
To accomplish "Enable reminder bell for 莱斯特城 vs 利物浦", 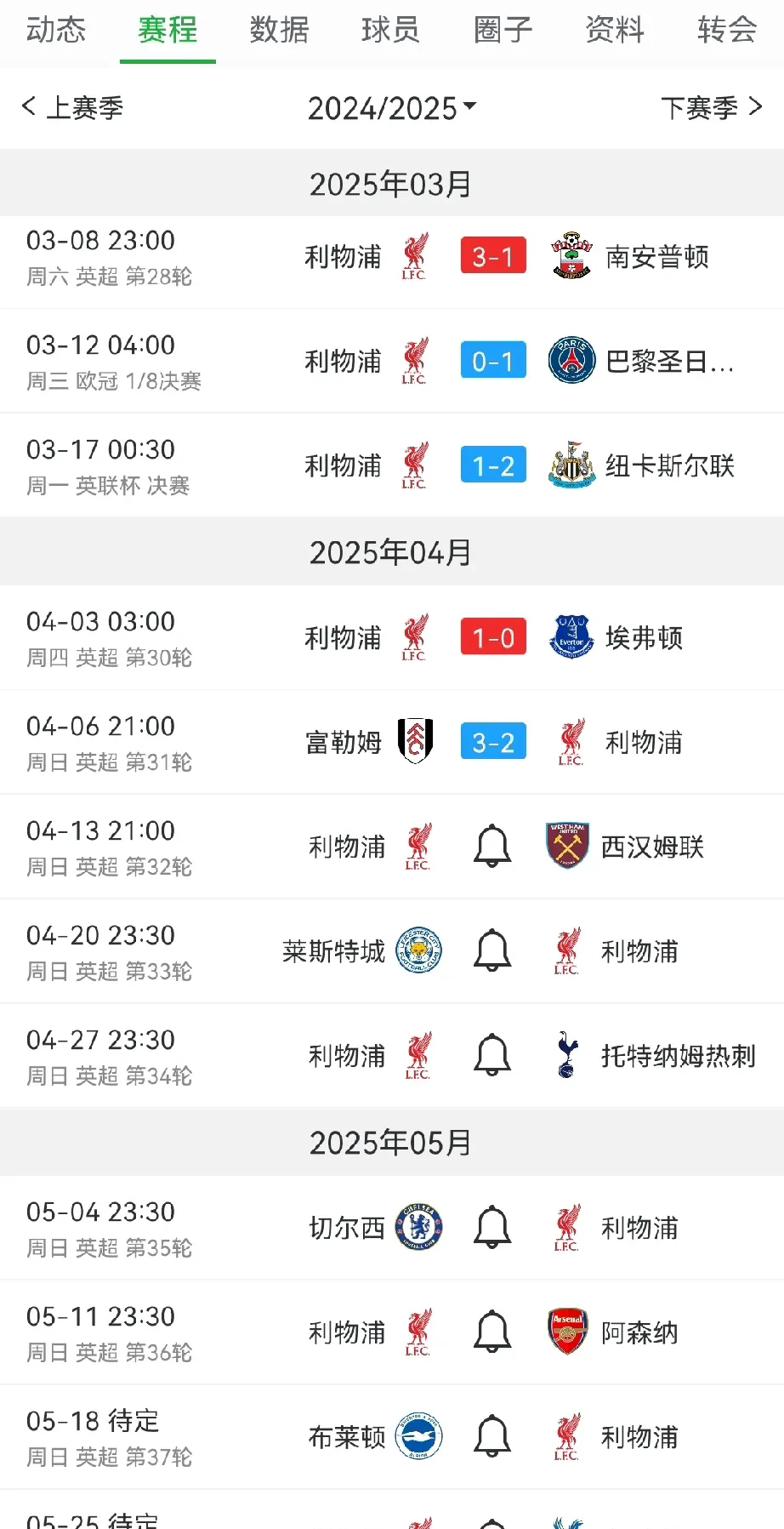I will click(492, 950).
